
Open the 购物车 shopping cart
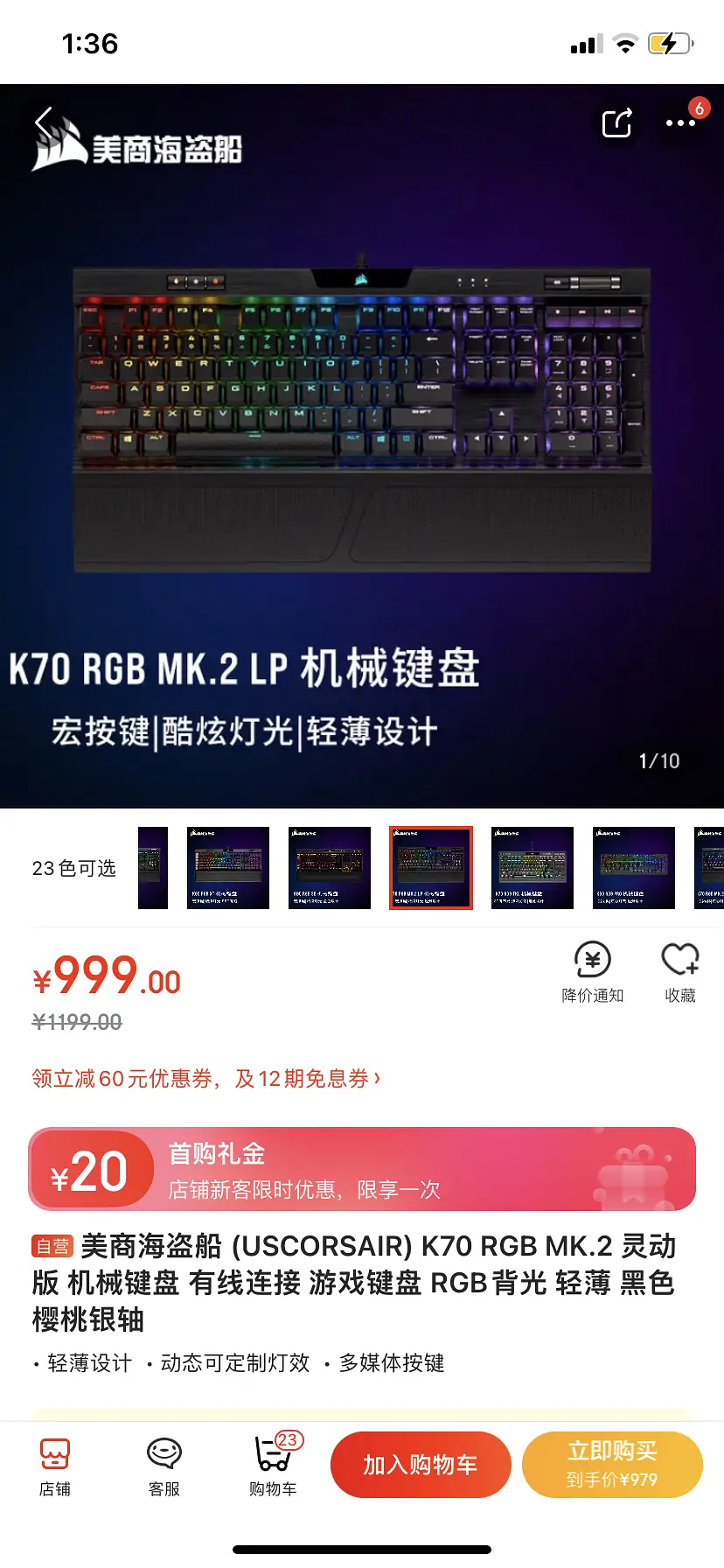click(x=273, y=1464)
